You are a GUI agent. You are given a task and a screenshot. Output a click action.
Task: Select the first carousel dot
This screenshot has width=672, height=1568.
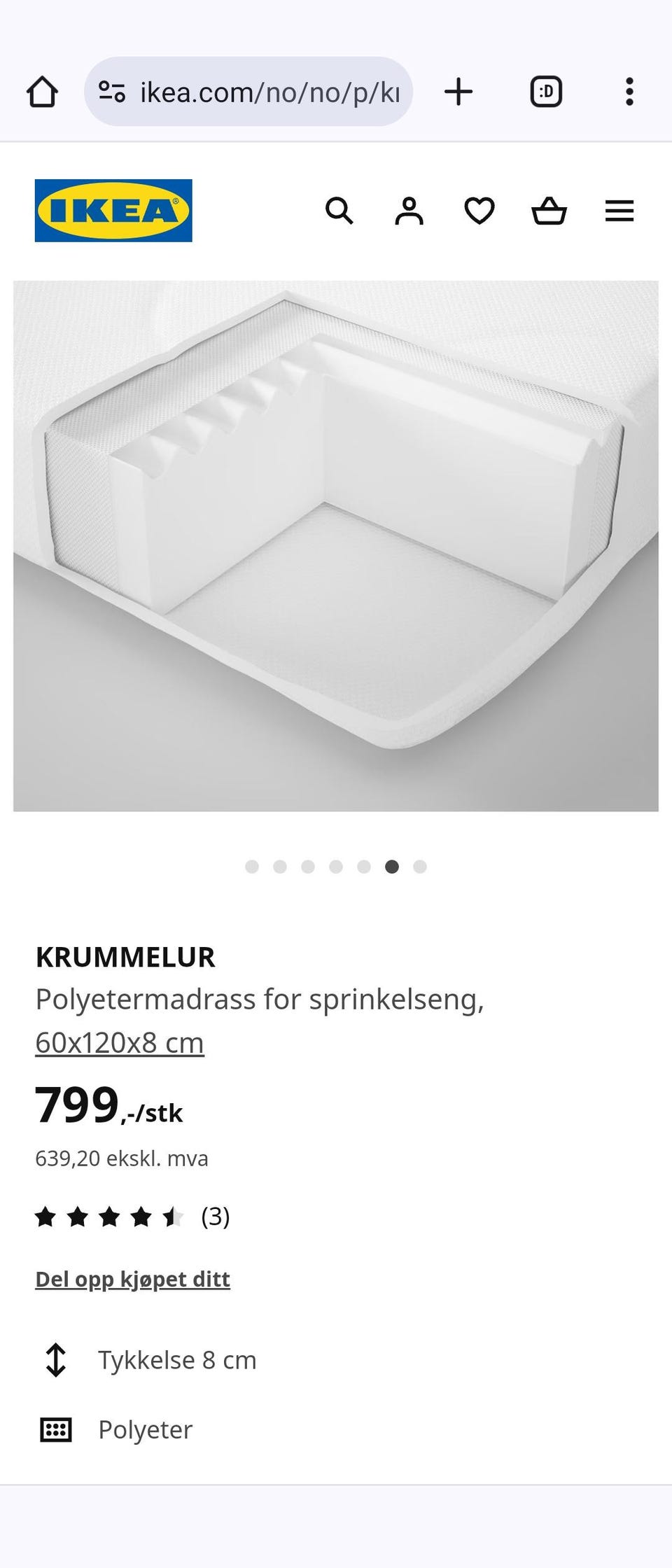click(252, 867)
